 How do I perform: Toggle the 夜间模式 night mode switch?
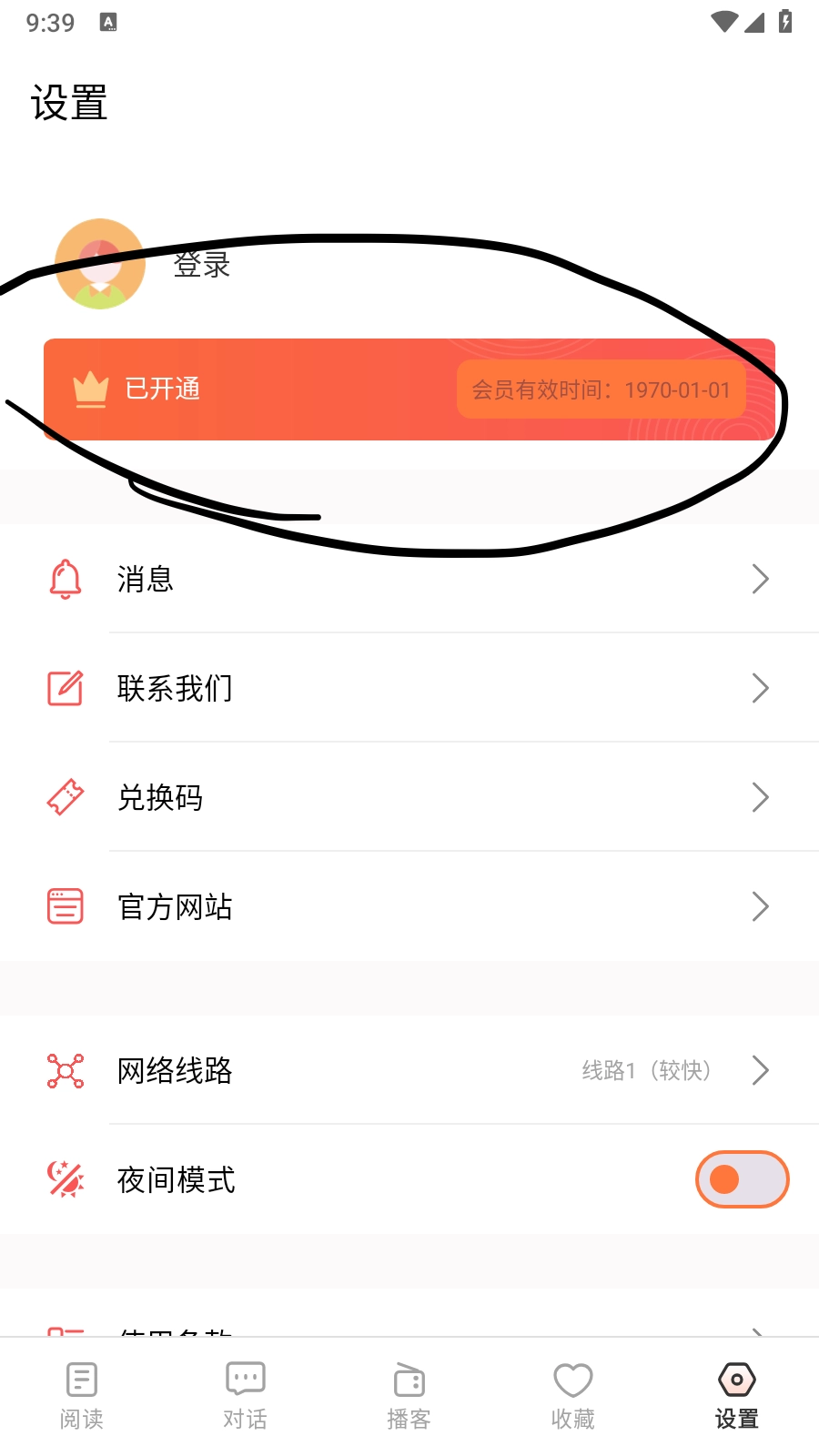[x=742, y=1179]
